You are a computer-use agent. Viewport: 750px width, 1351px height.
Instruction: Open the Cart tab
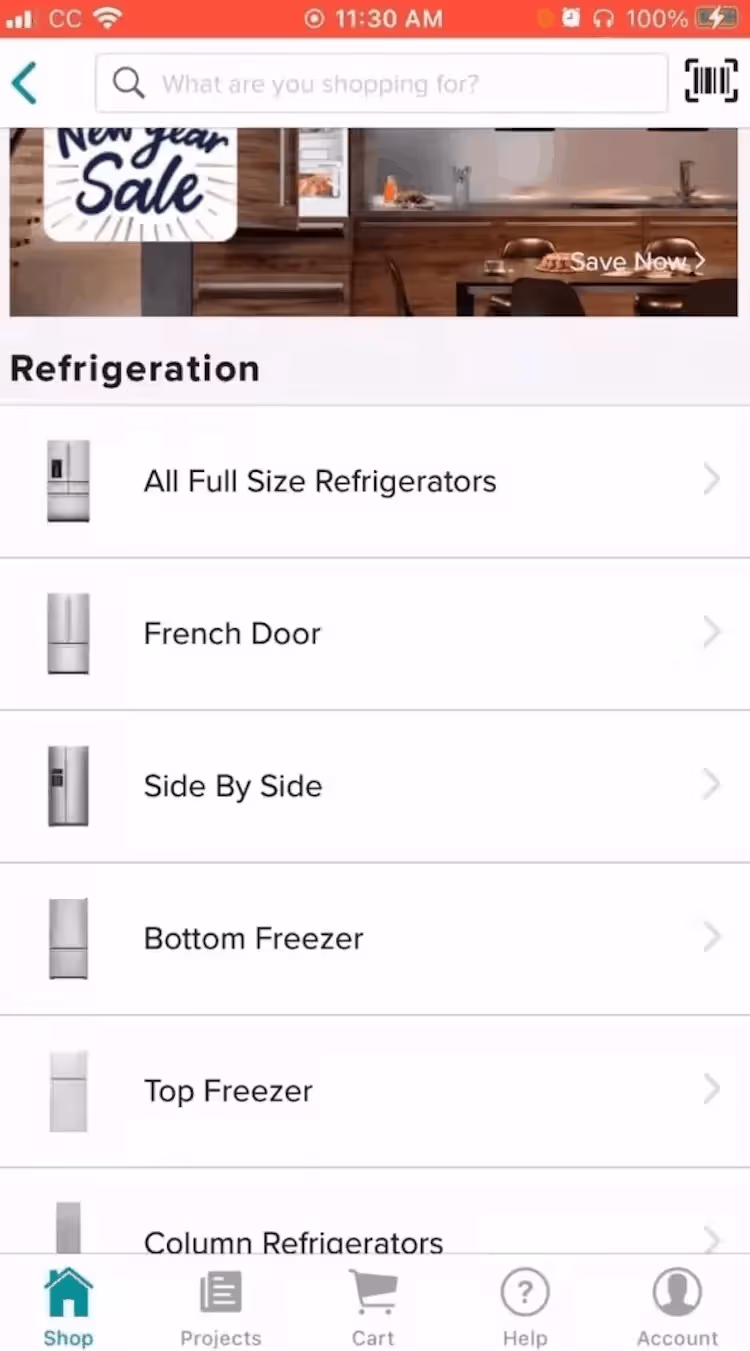click(373, 1307)
